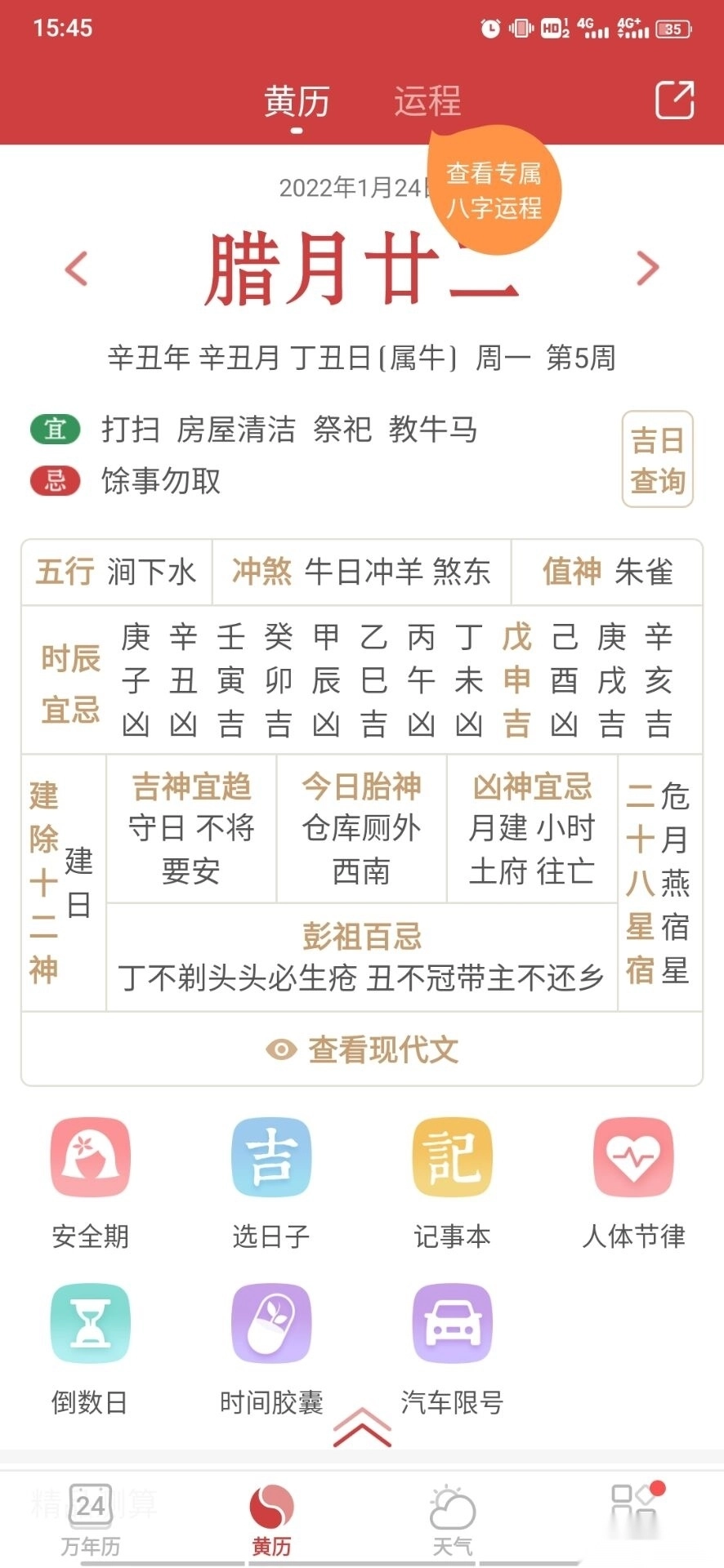
Task: Open the 安全期 (safe period) tool
Action: [x=90, y=1182]
